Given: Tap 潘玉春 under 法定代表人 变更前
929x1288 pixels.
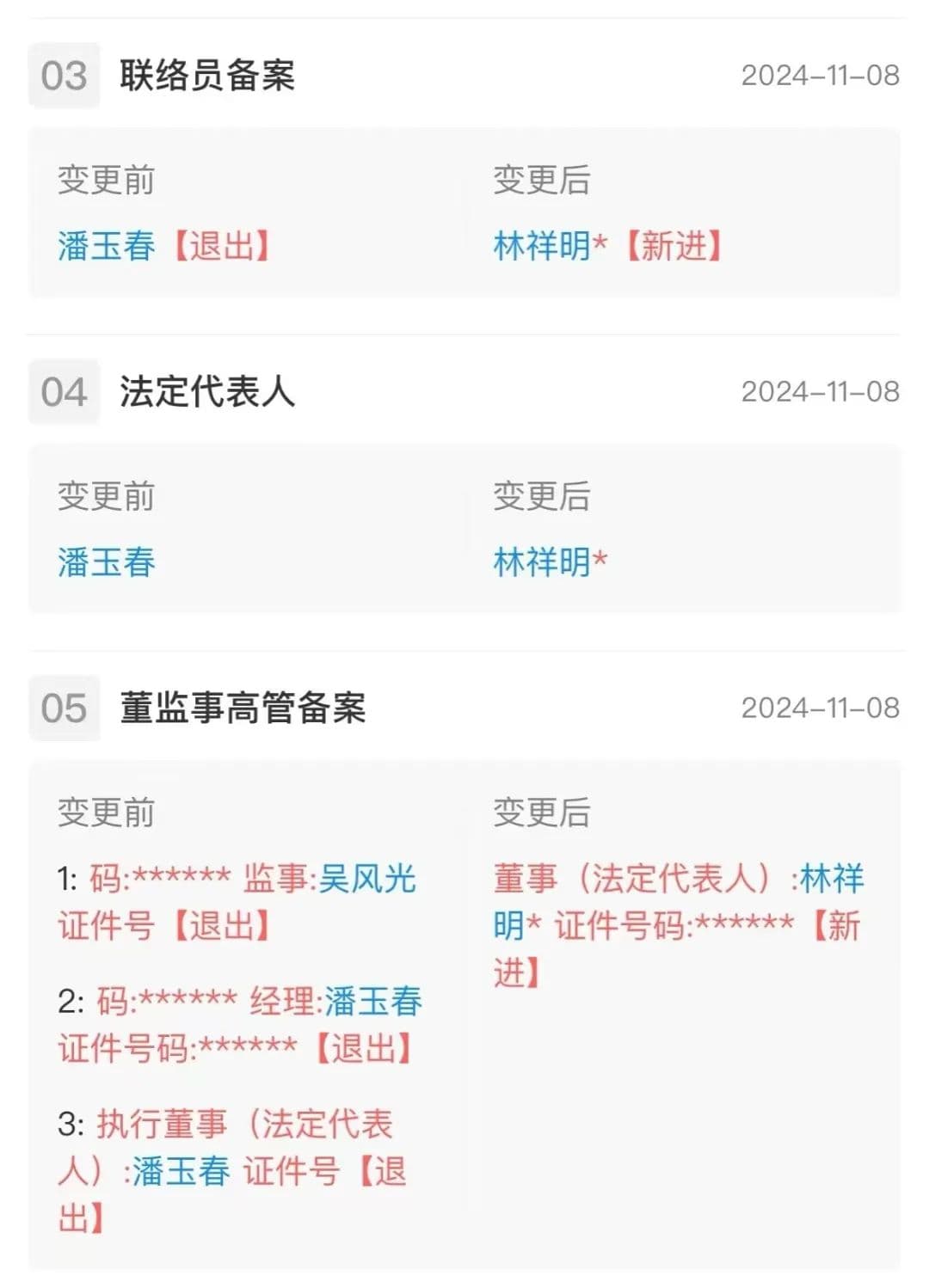Looking at the screenshot, I should click(x=106, y=562).
